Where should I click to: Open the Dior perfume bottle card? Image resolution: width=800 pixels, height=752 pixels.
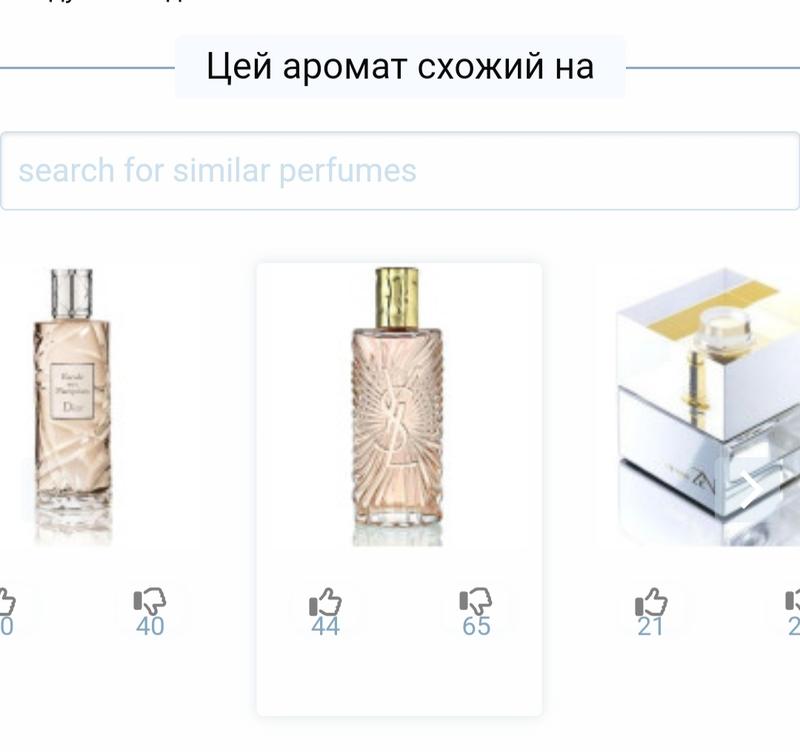(x=73, y=405)
